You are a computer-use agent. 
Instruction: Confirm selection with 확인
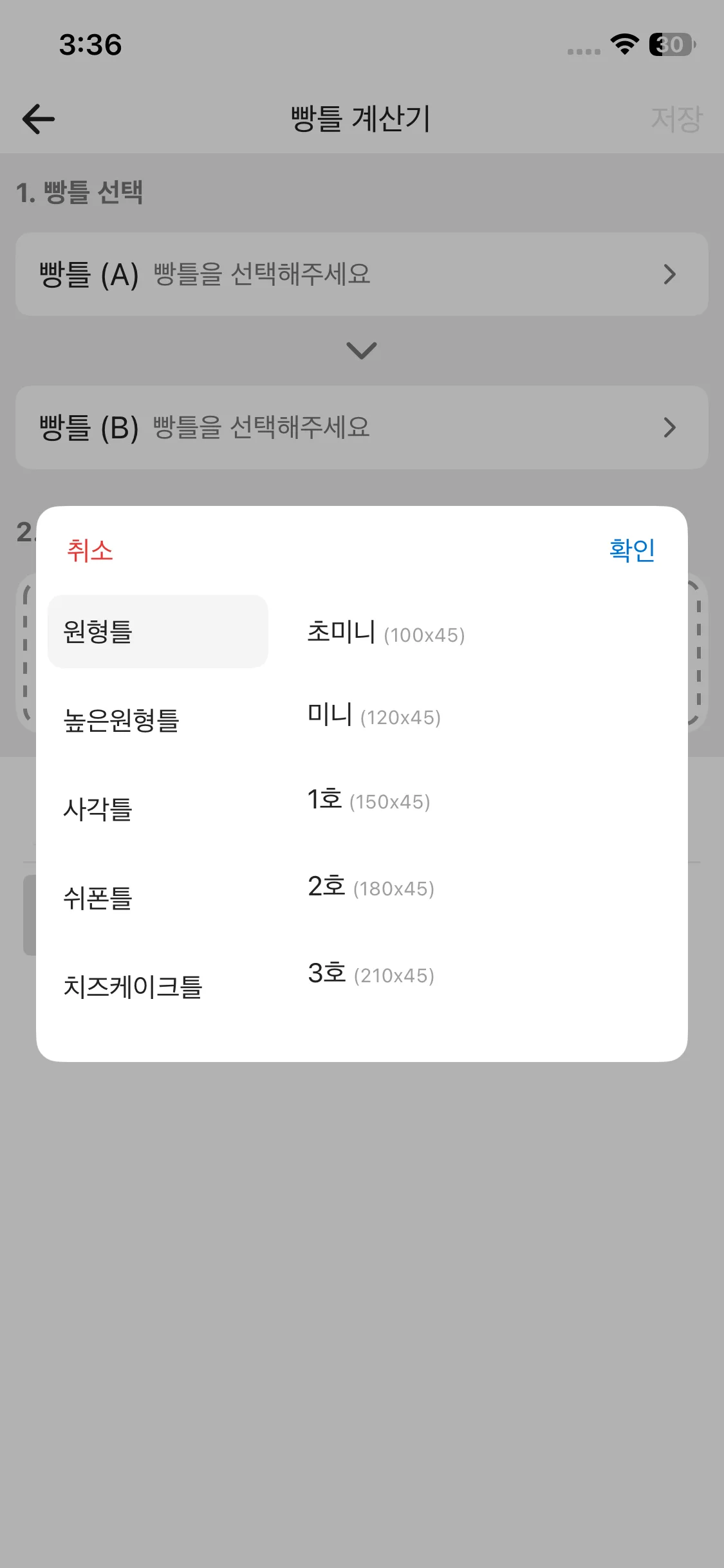click(631, 551)
